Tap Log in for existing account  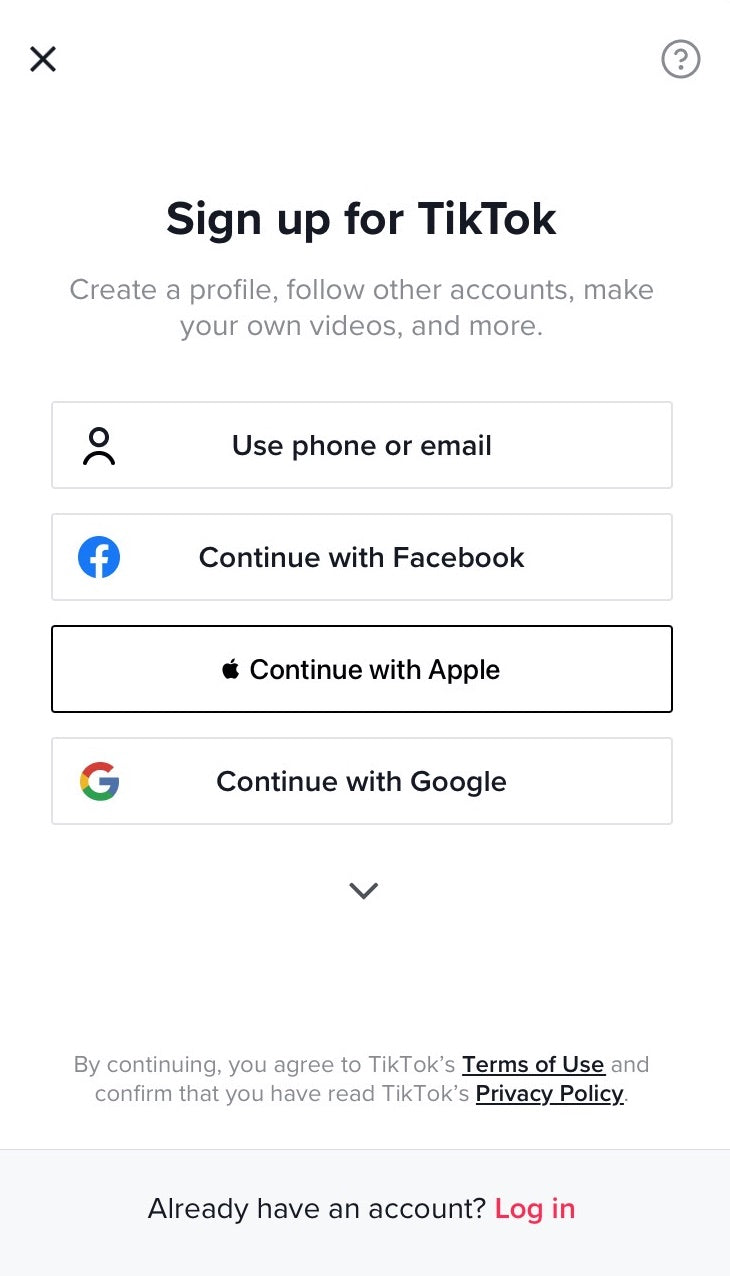[535, 1208]
